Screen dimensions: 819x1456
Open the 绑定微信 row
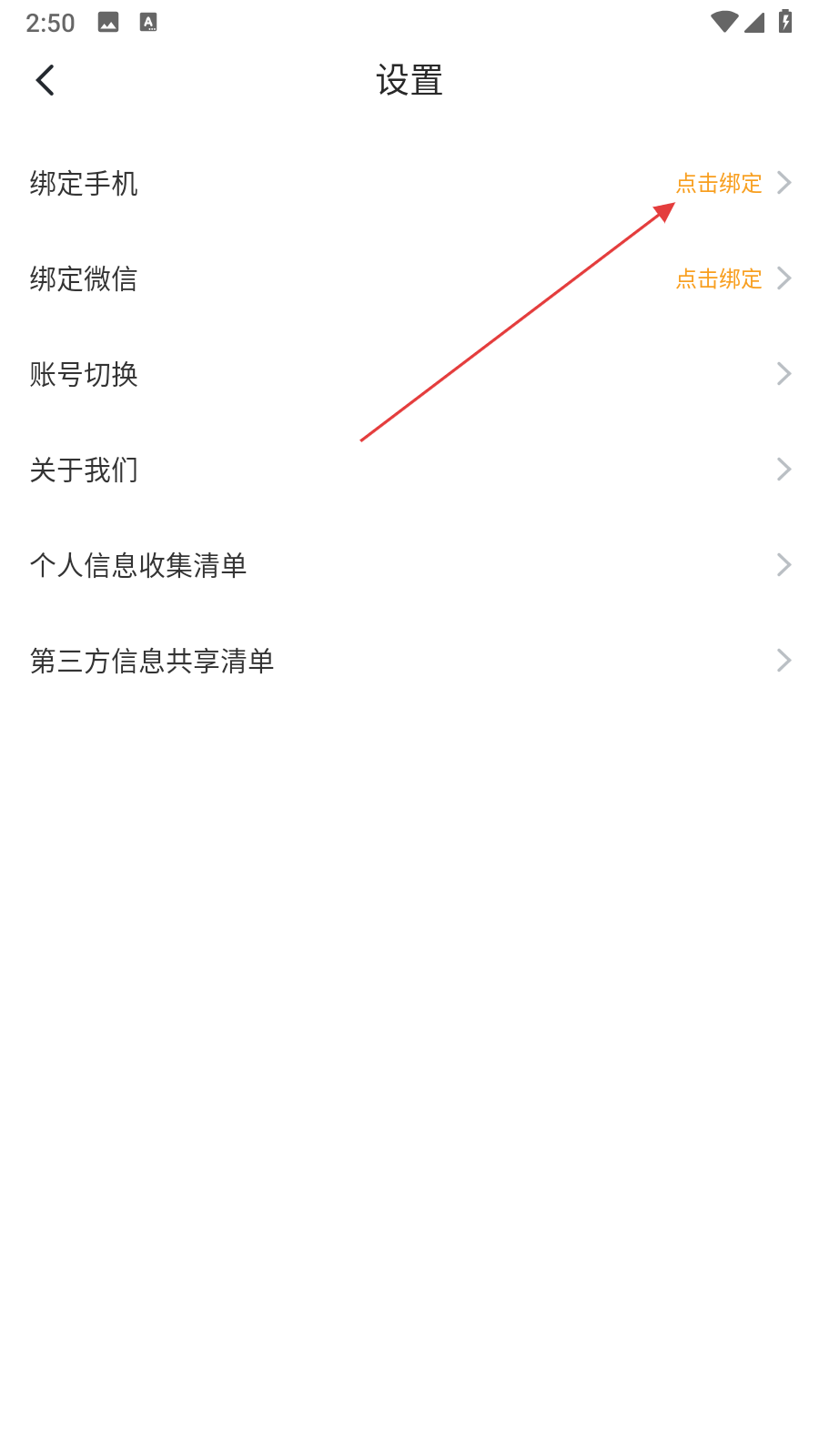pyautogui.click(x=409, y=278)
